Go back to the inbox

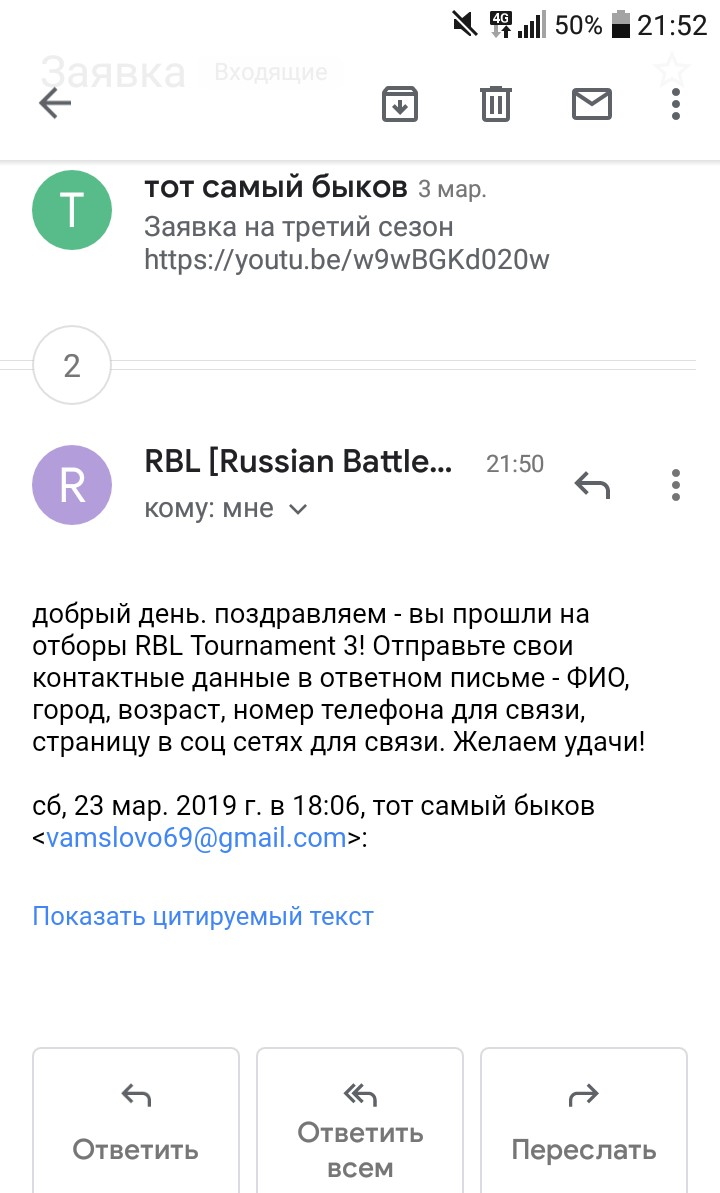tap(55, 103)
